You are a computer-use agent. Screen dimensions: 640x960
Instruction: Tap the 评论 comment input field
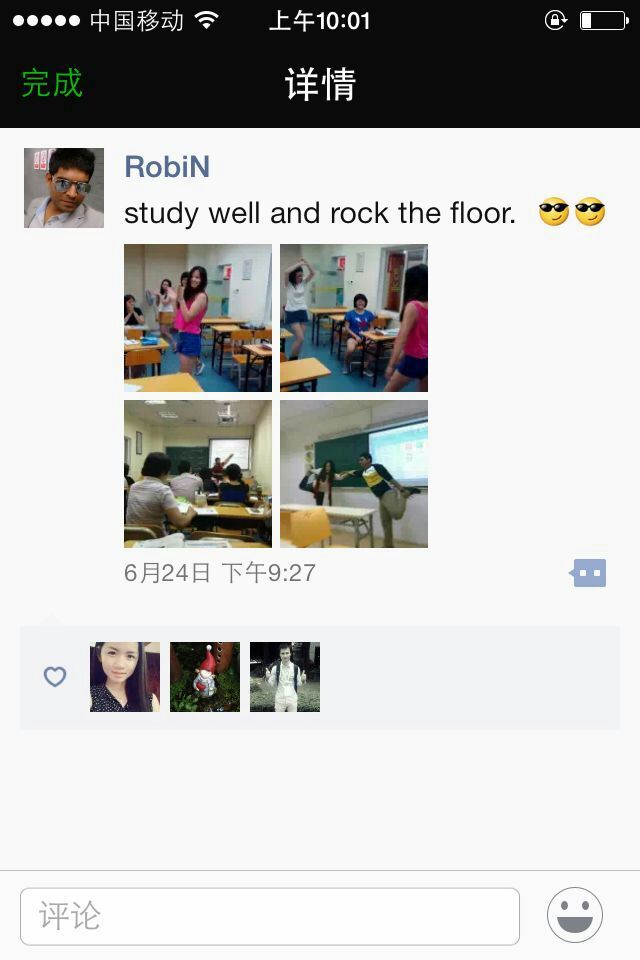pos(270,916)
